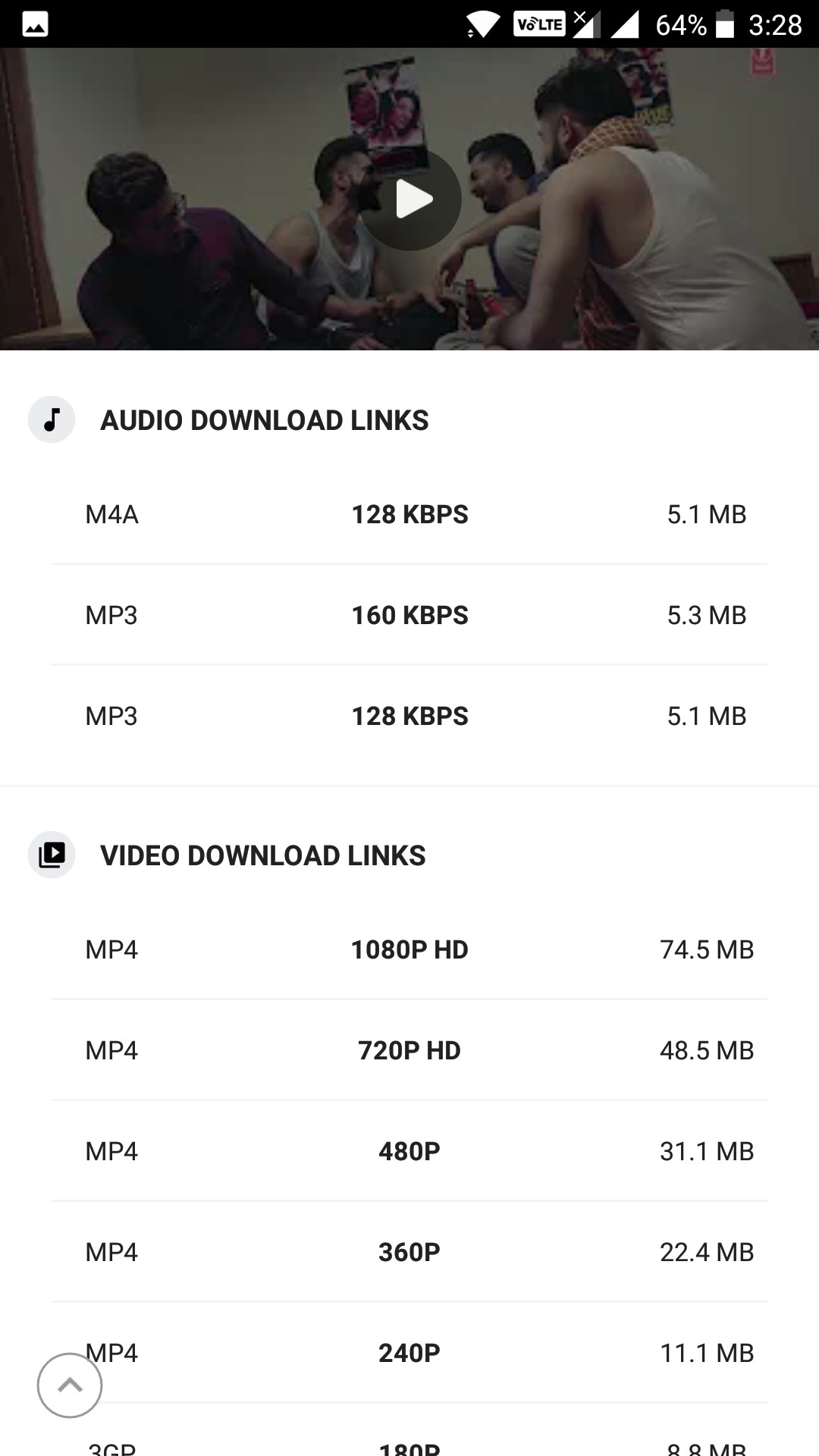Tap the scroll-to-top arrow button
Image resolution: width=819 pixels, height=1456 pixels.
pyautogui.click(x=70, y=1385)
